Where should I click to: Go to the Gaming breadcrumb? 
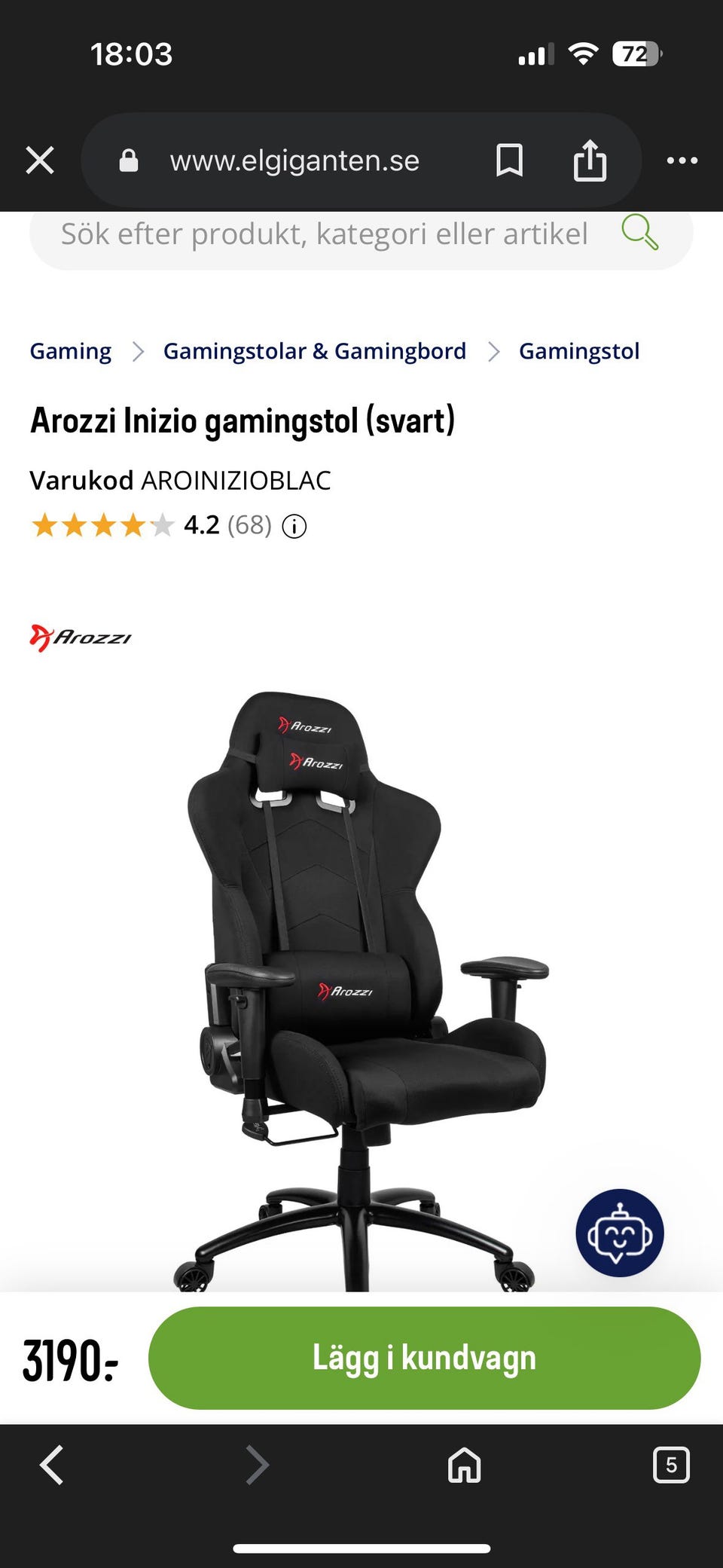click(71, 351)
